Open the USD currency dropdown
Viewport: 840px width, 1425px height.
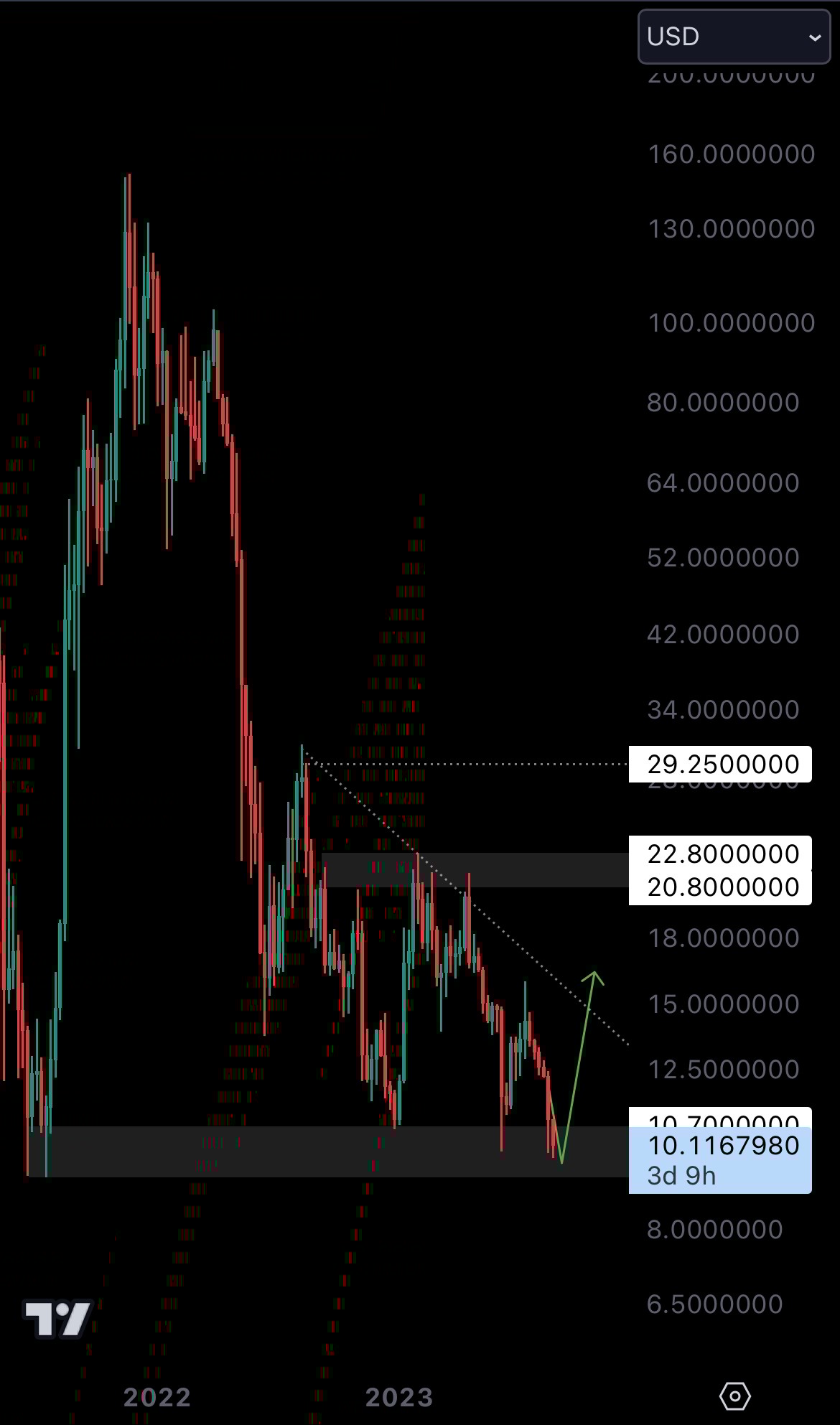tap(734, 37)
